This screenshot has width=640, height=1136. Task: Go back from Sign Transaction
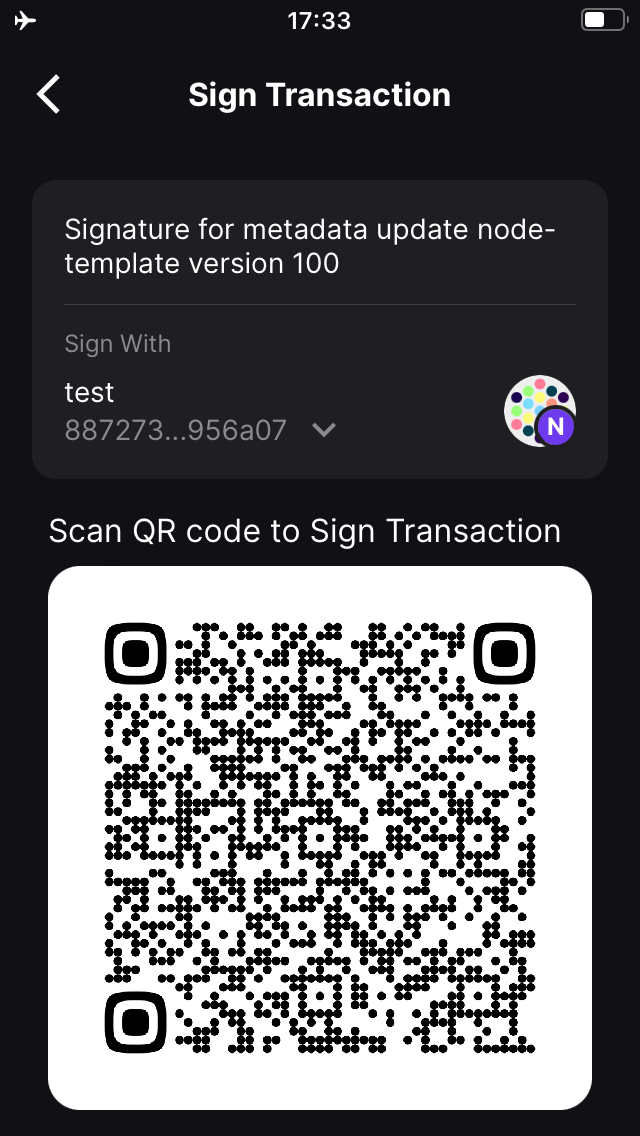(x=48, y=95)
